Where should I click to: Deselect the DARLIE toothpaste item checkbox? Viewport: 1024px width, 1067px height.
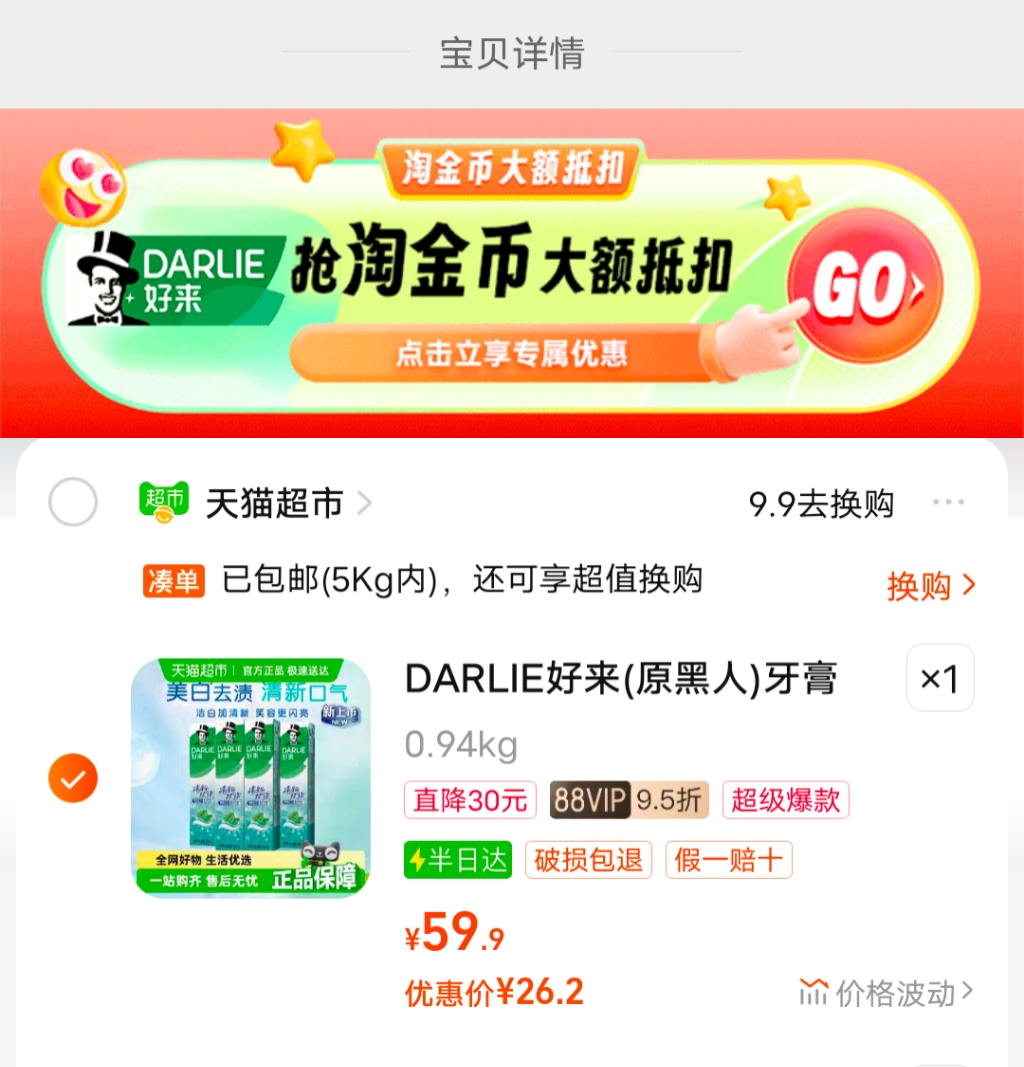click(72, 778)
